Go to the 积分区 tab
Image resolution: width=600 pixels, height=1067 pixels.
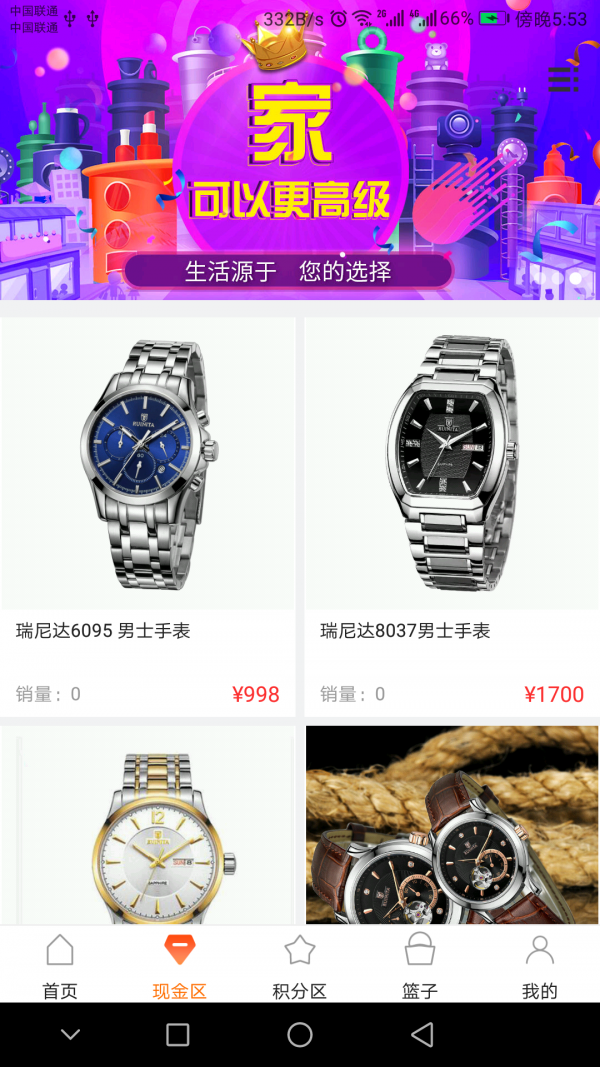click(x=300, y=965)
